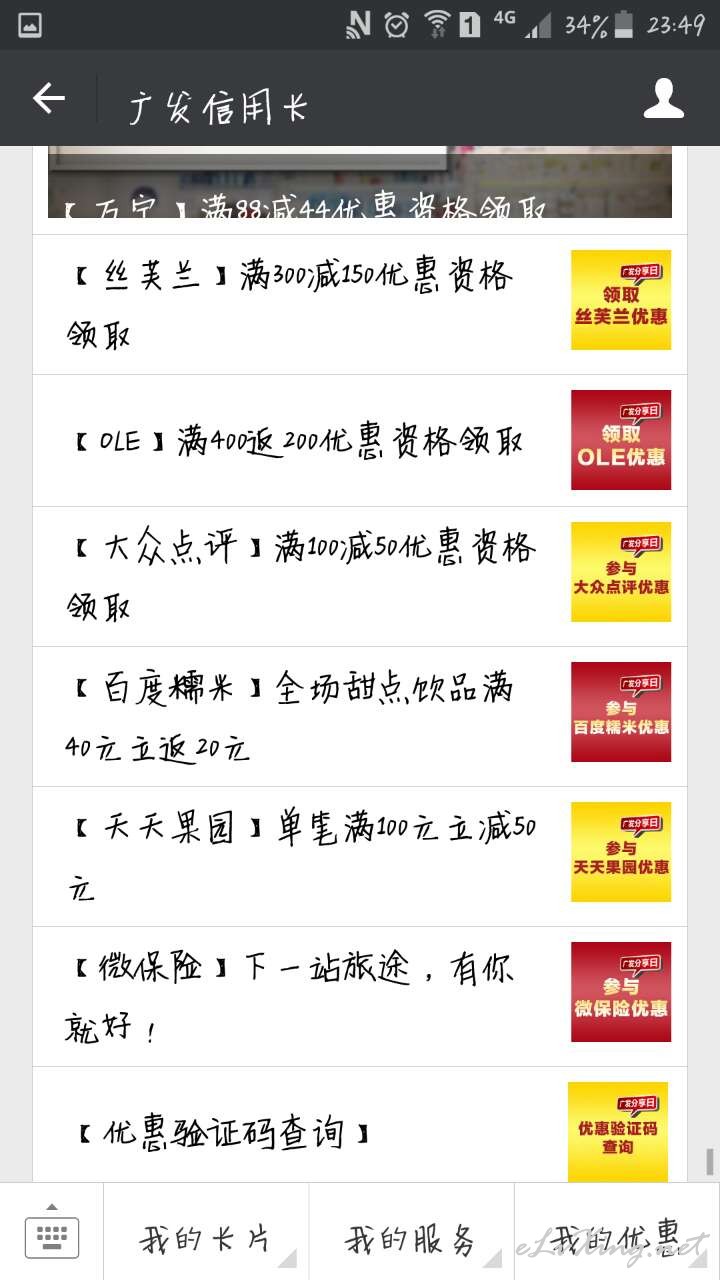
Task: Open 优惠验证码查询
Action: [360, 1125]
